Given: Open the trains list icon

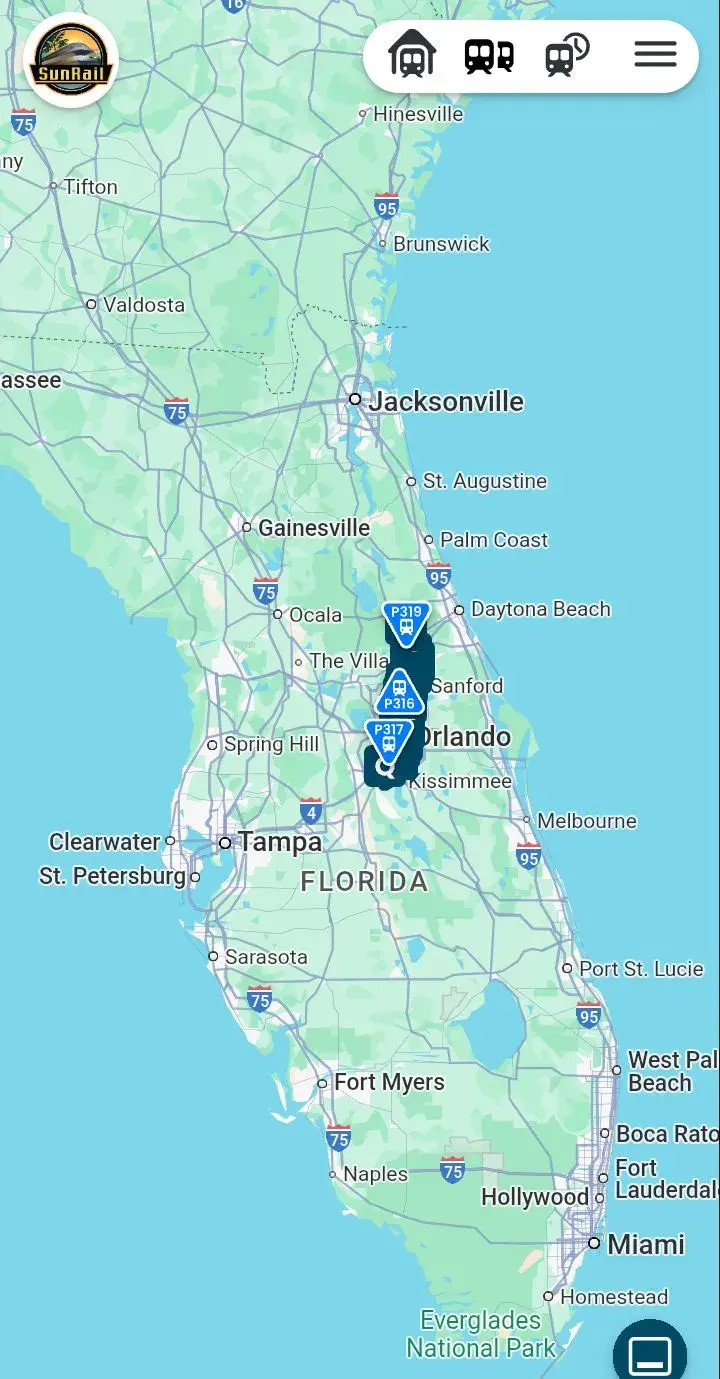Looking at the screenshot, I should [x=489, y=55].
